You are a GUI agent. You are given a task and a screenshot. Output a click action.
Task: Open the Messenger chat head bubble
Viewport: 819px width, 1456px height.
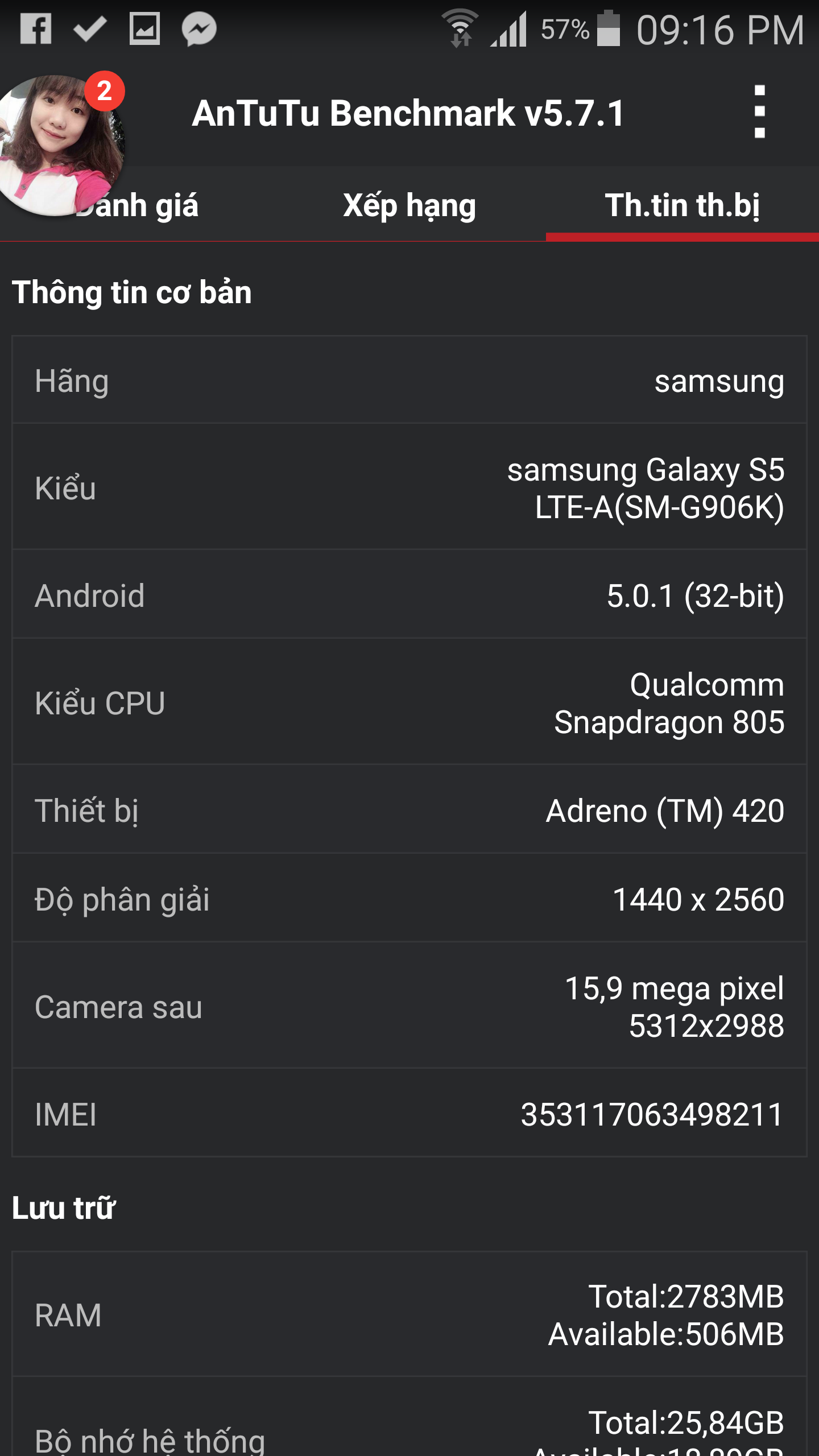pos(57,145)
